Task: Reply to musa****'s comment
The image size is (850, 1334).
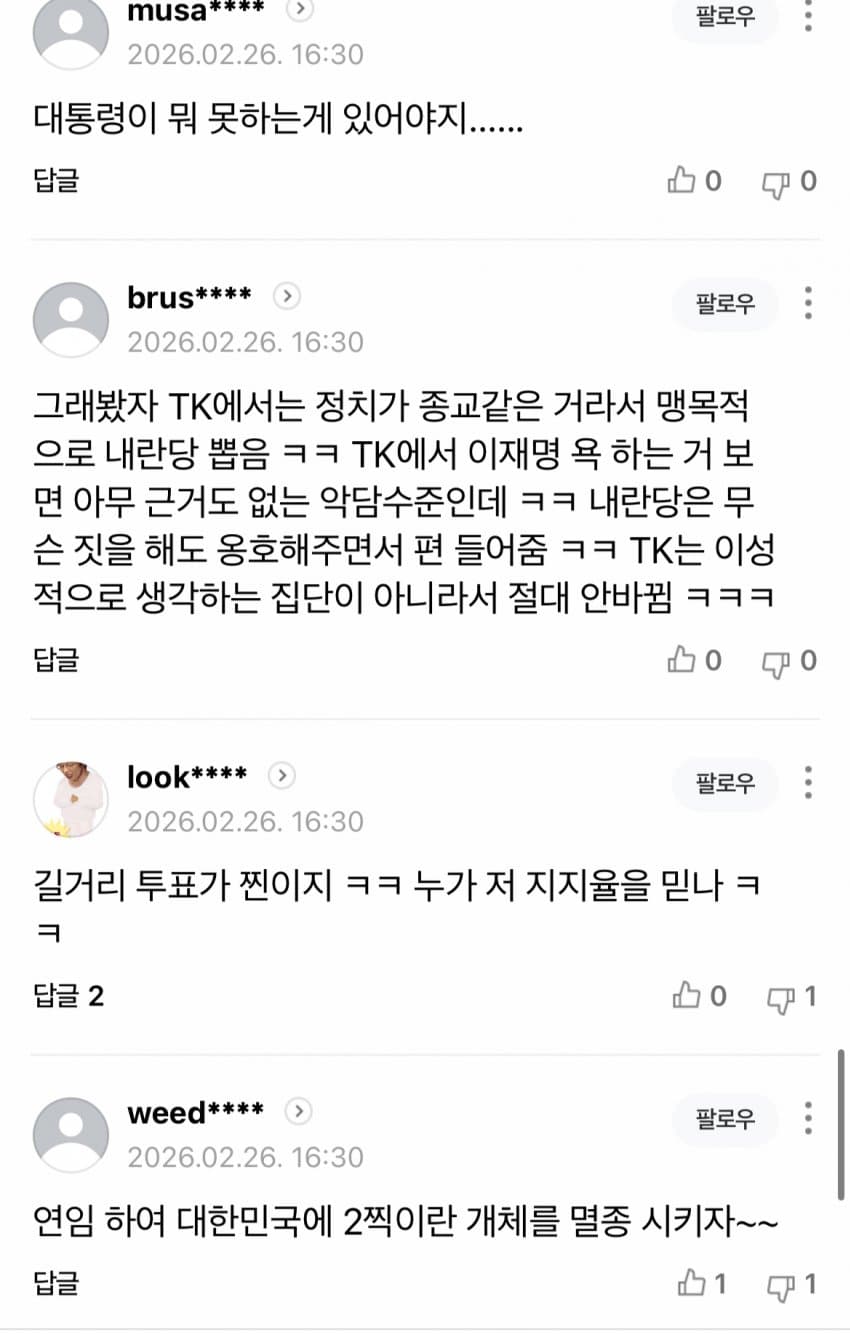Action: [x=56, y=181]
